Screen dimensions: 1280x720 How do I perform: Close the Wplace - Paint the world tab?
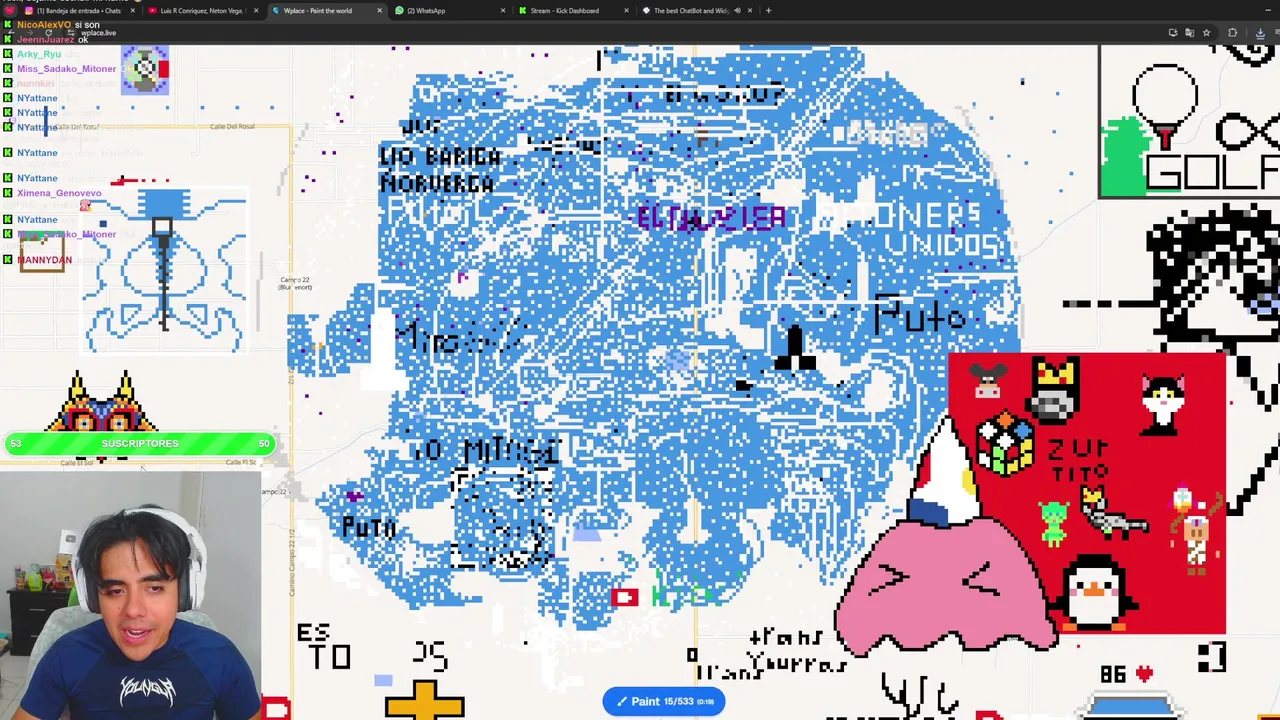[x=379, y=10]
